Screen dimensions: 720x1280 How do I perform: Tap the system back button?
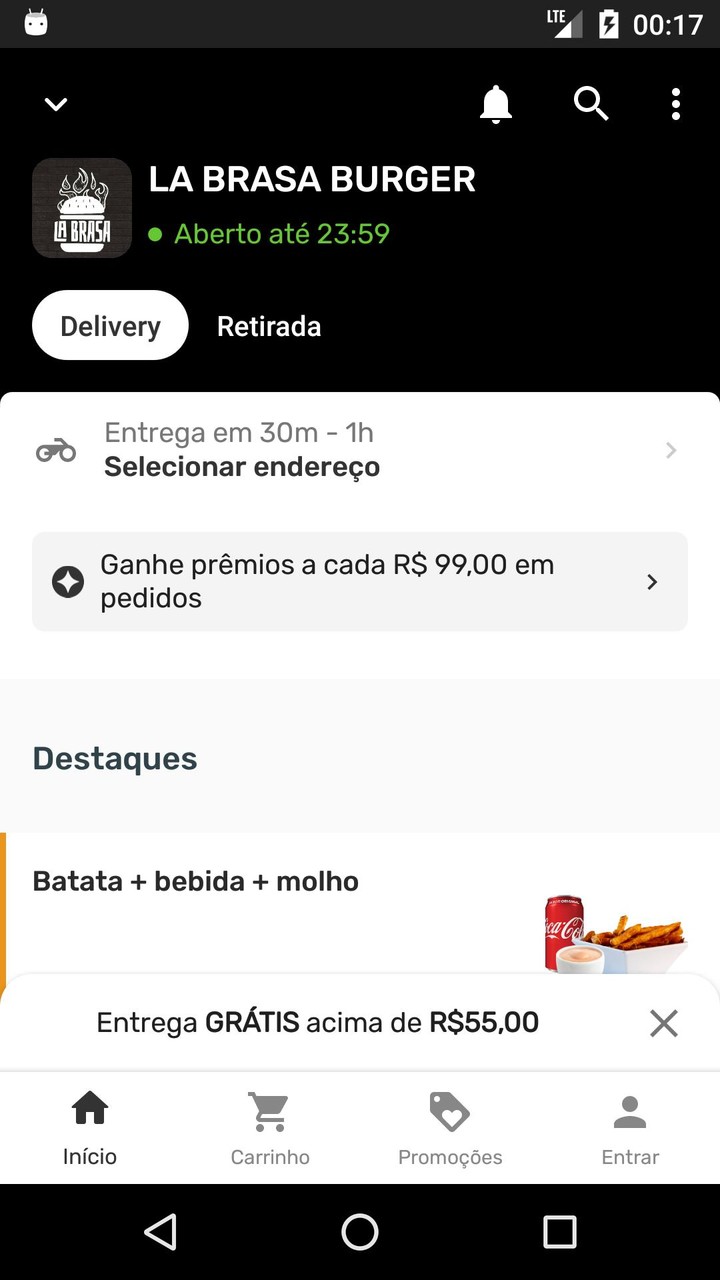click(160, 1232)
